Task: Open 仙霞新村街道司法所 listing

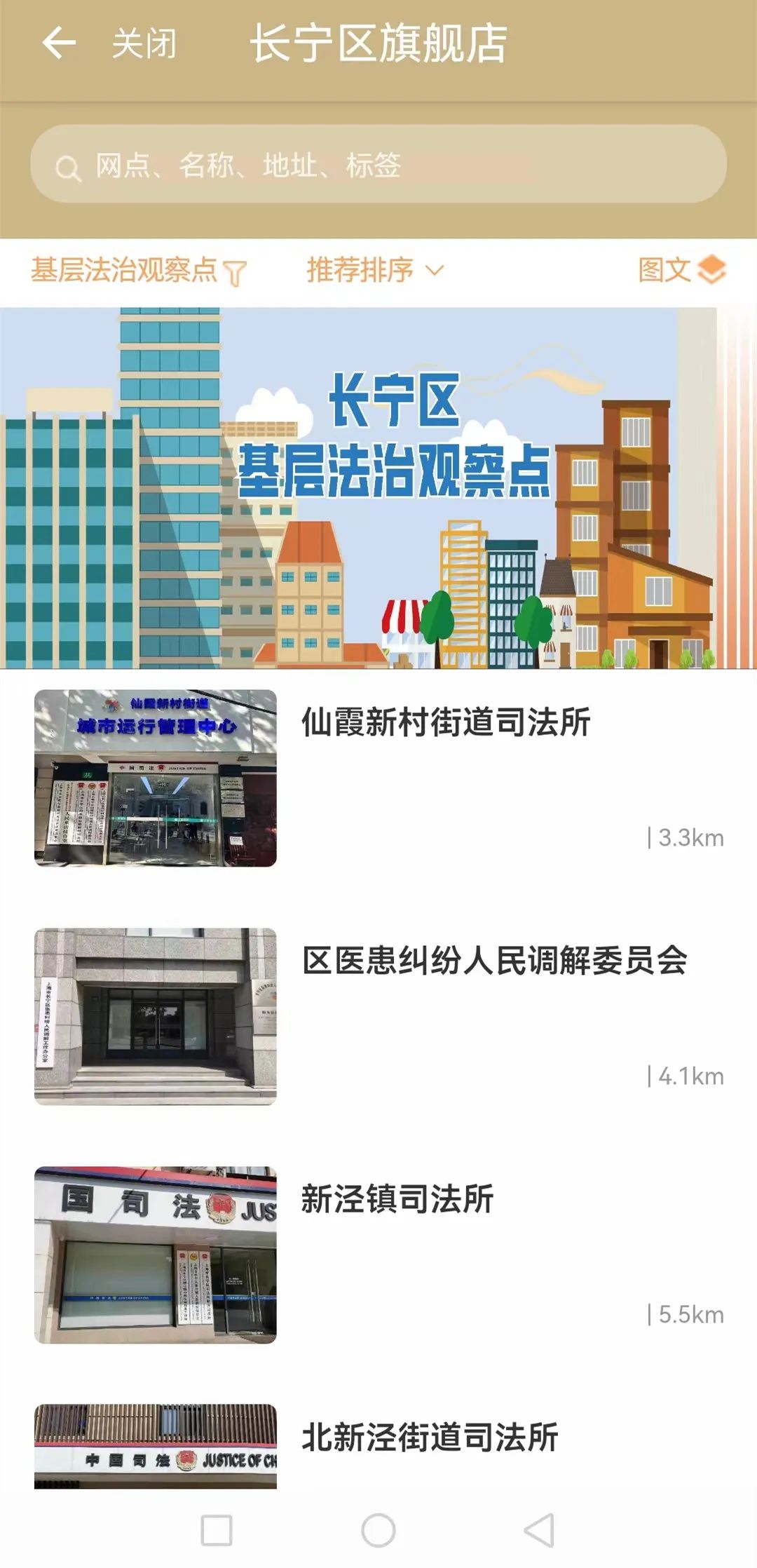Action: point(446,722)
